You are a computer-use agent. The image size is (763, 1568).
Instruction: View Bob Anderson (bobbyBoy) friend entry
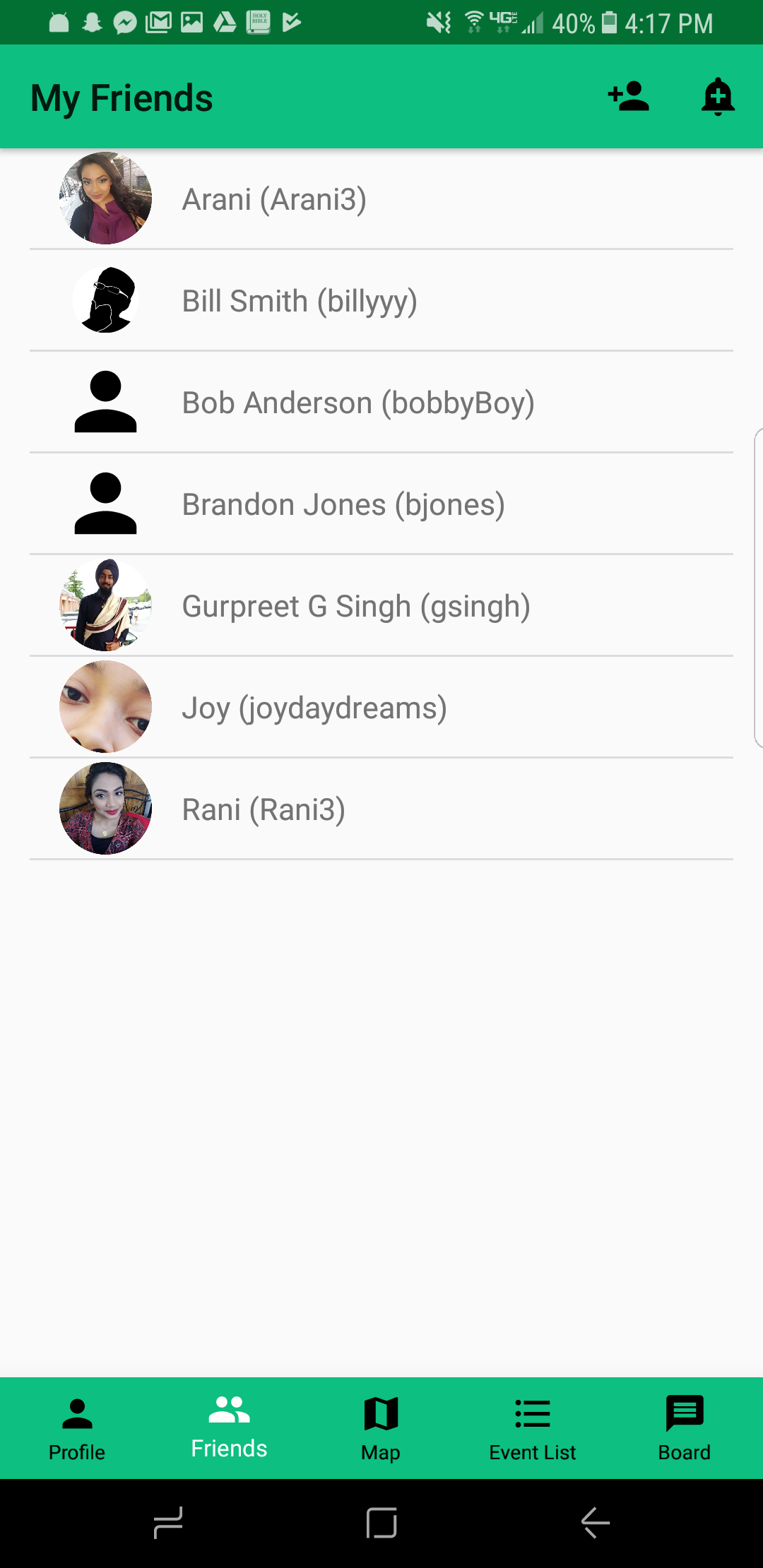pyautogui.click(x=381, y=403)
